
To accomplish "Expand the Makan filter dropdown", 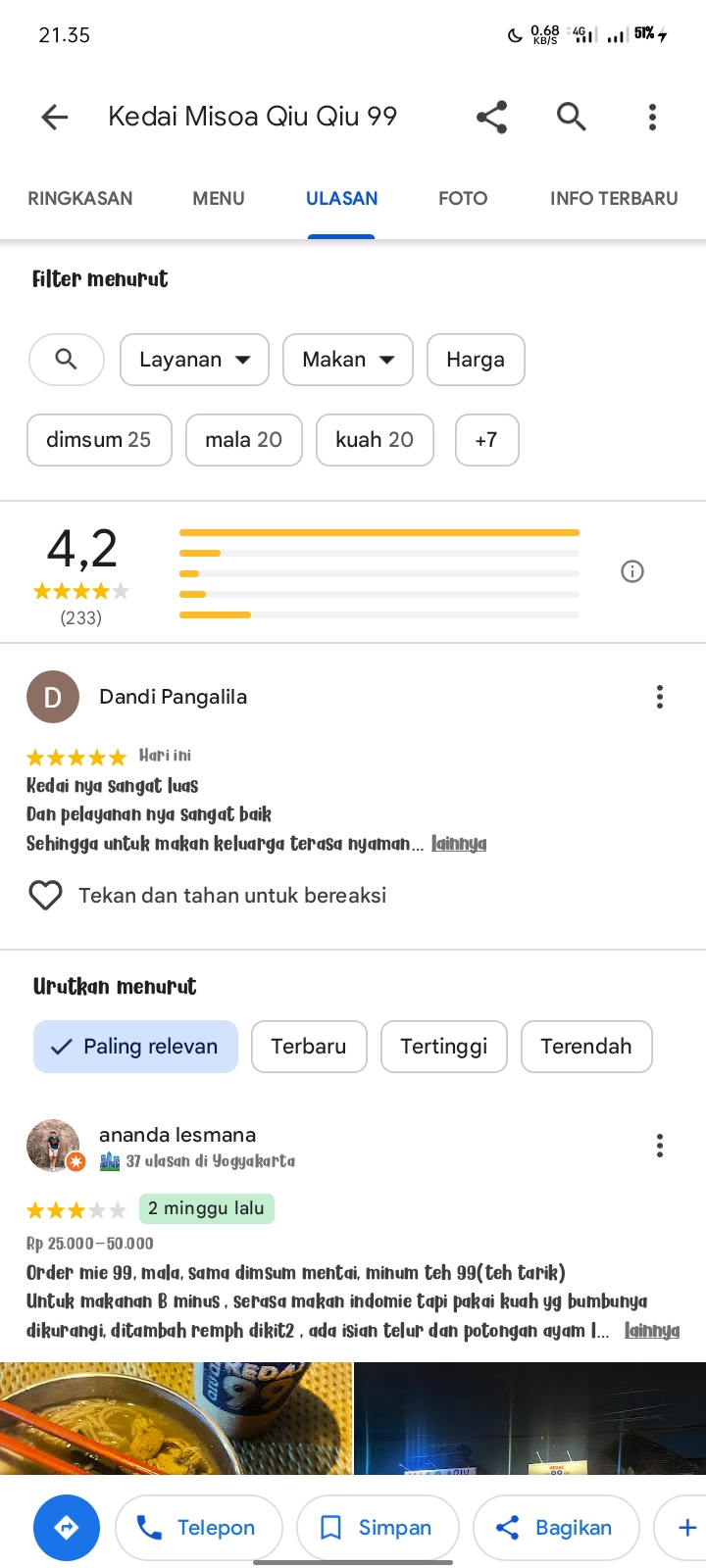I will click(x=348, y=360).
